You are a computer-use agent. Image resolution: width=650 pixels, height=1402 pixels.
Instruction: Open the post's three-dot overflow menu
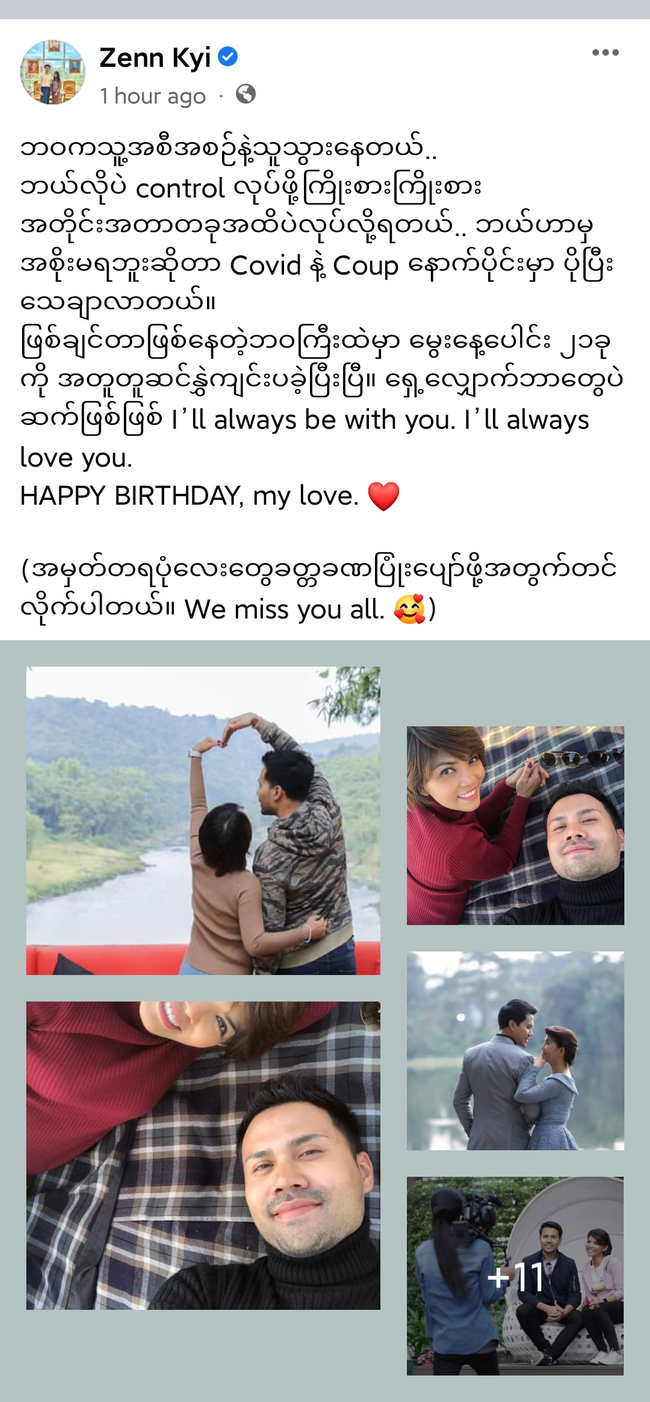(605, 53)
